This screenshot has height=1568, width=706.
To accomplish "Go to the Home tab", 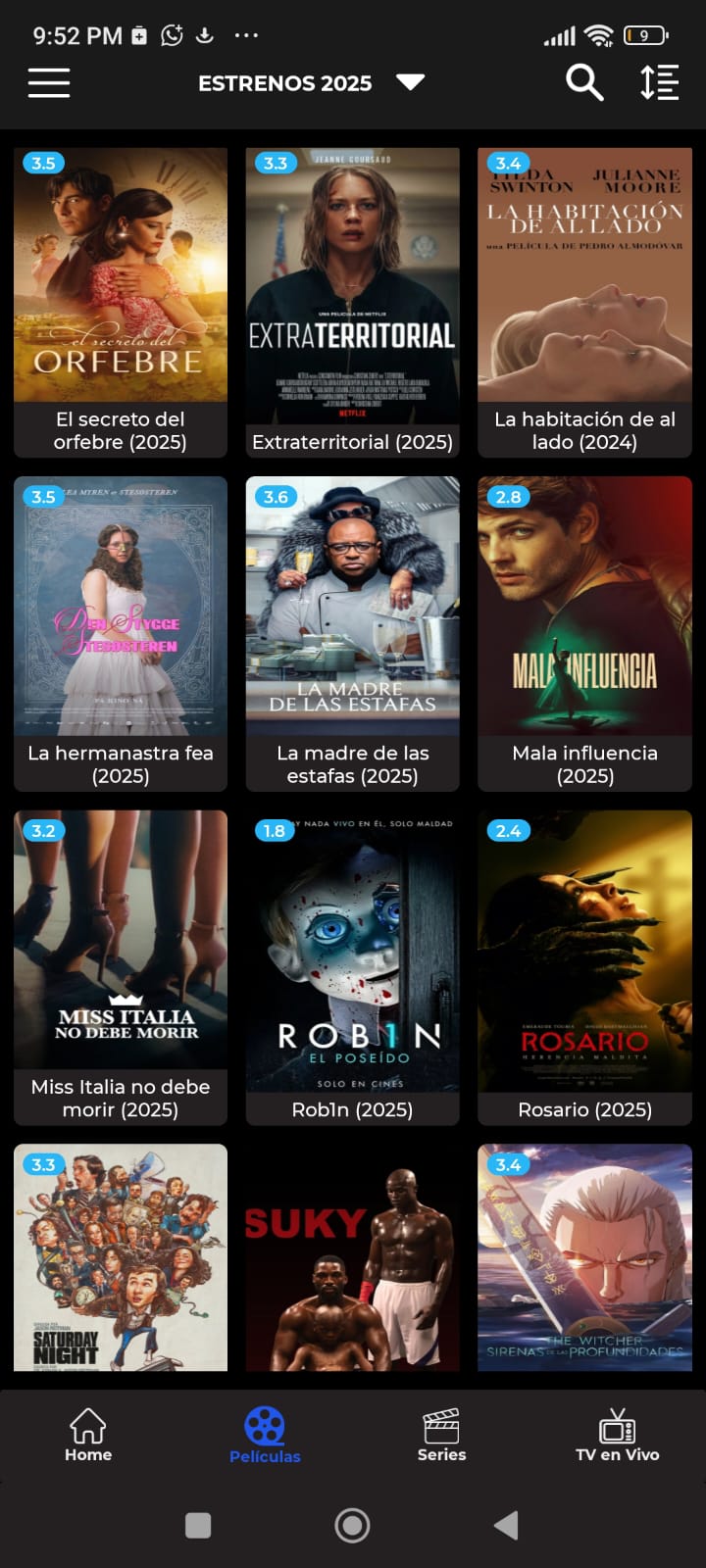I will coord(88,1436).
